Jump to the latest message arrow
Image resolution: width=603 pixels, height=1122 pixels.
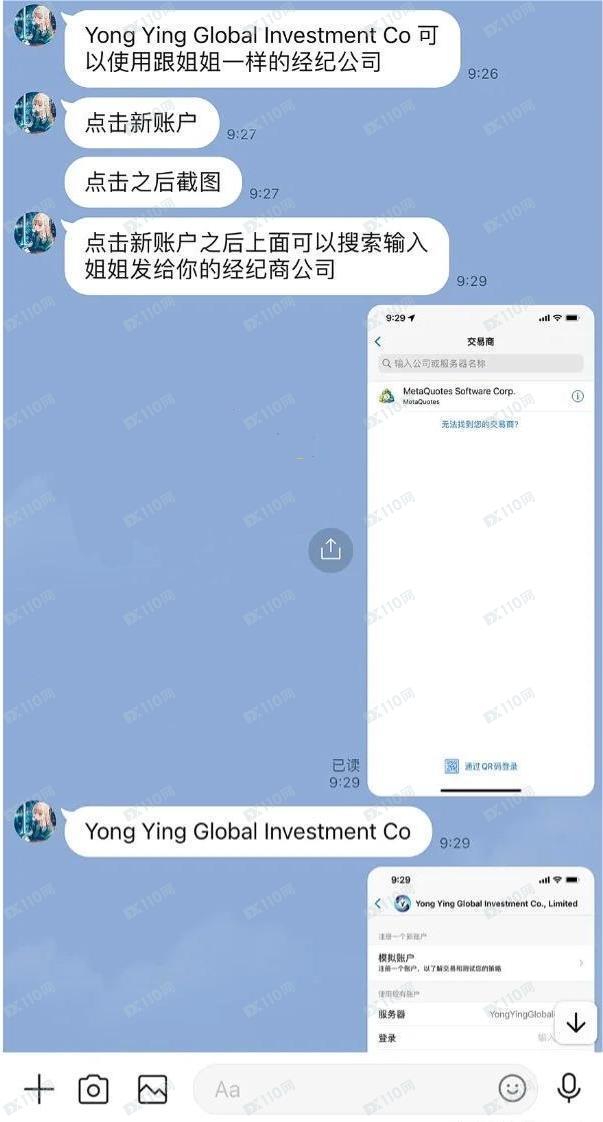coord(576,1023)
